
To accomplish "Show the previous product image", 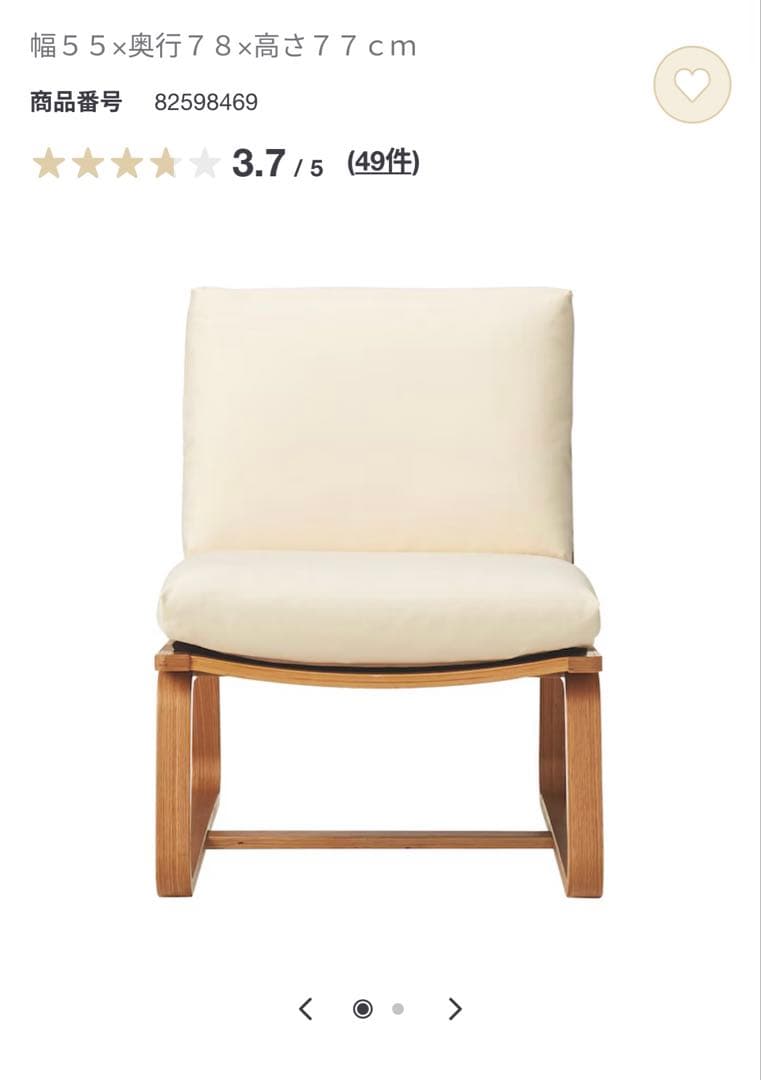I will [x=306, y=1009].
